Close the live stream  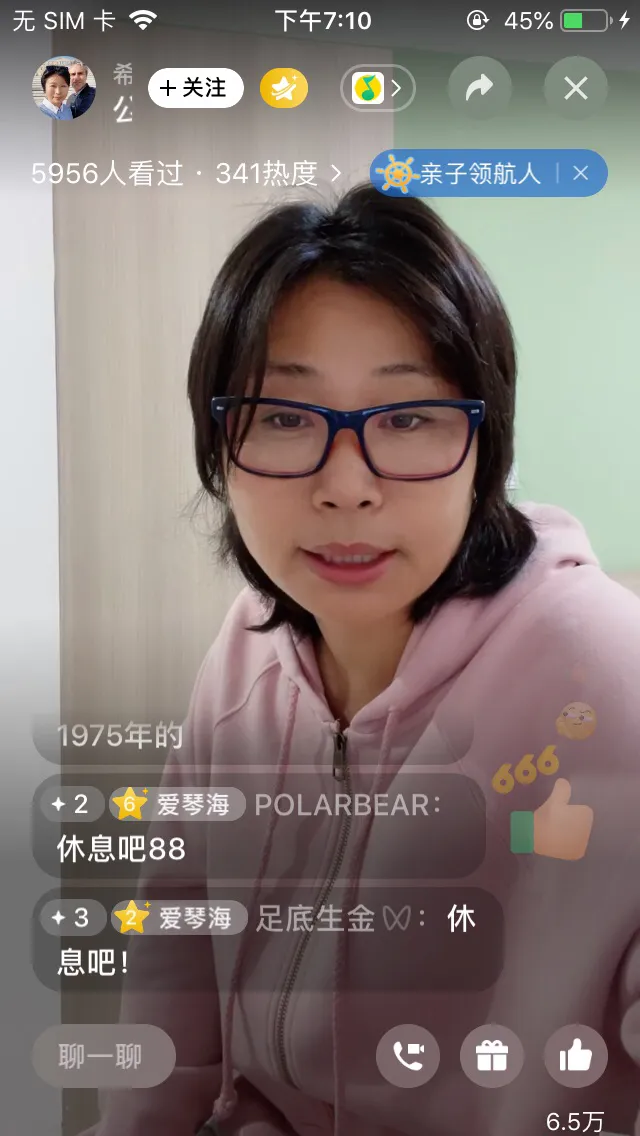[575, 89]
